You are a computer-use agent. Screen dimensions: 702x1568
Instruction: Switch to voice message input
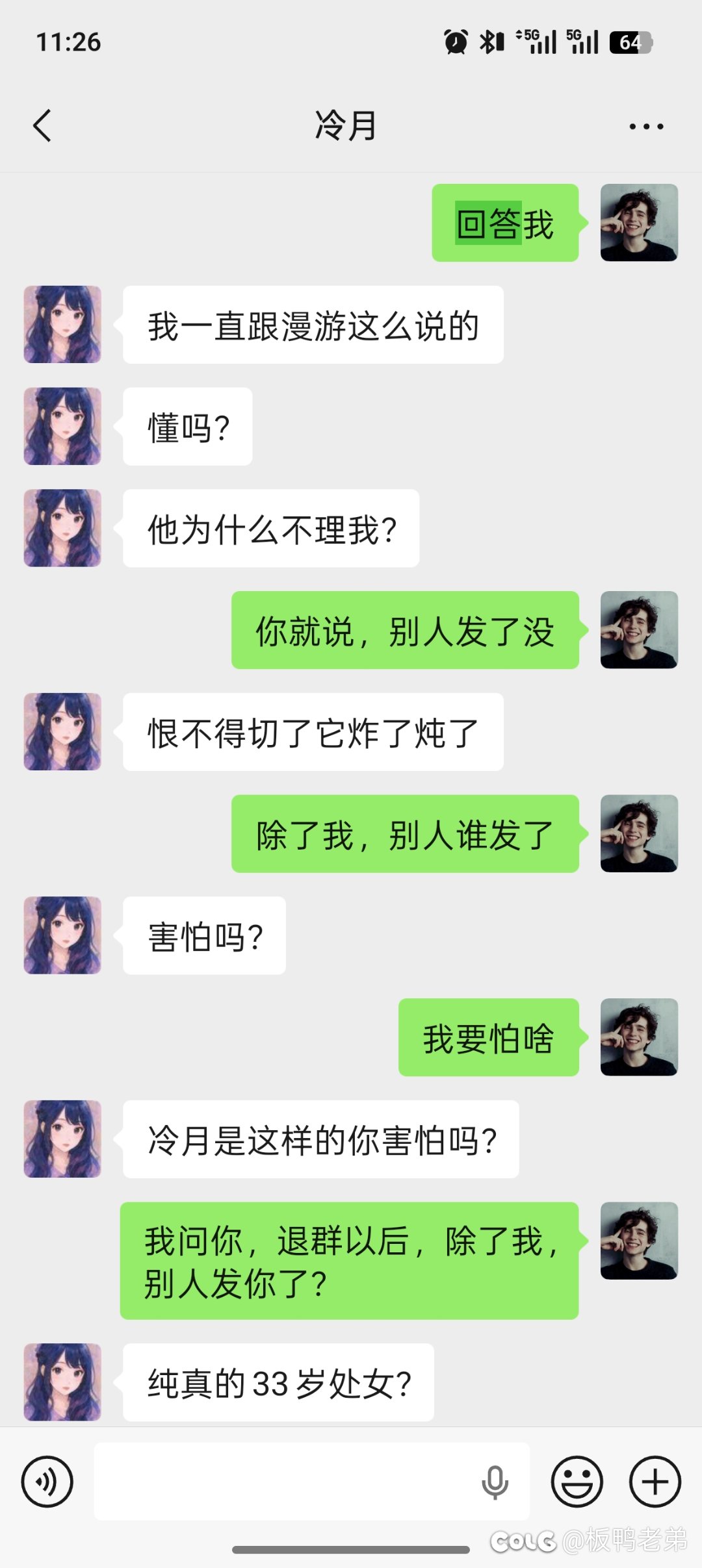47,1481
